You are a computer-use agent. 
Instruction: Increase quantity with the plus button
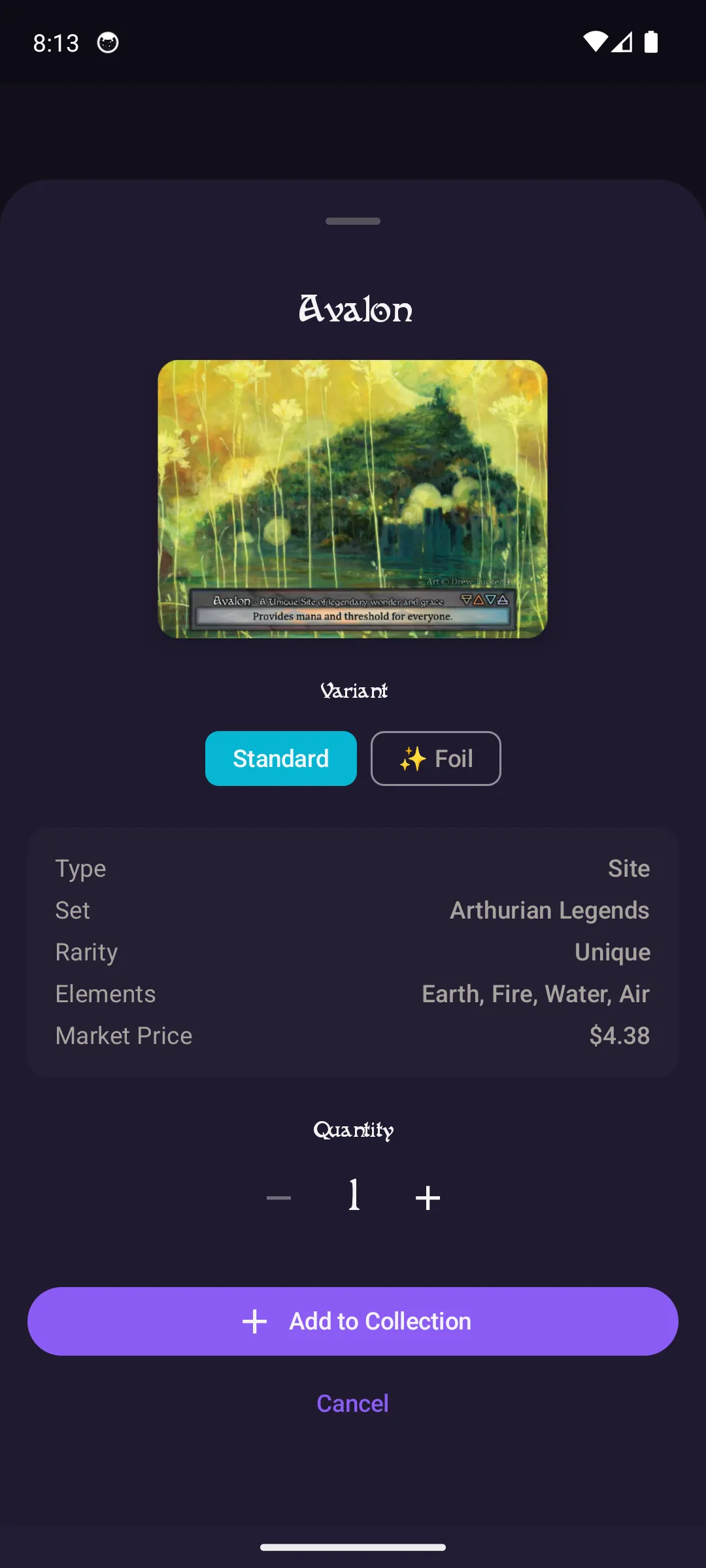click(428, 1198)
